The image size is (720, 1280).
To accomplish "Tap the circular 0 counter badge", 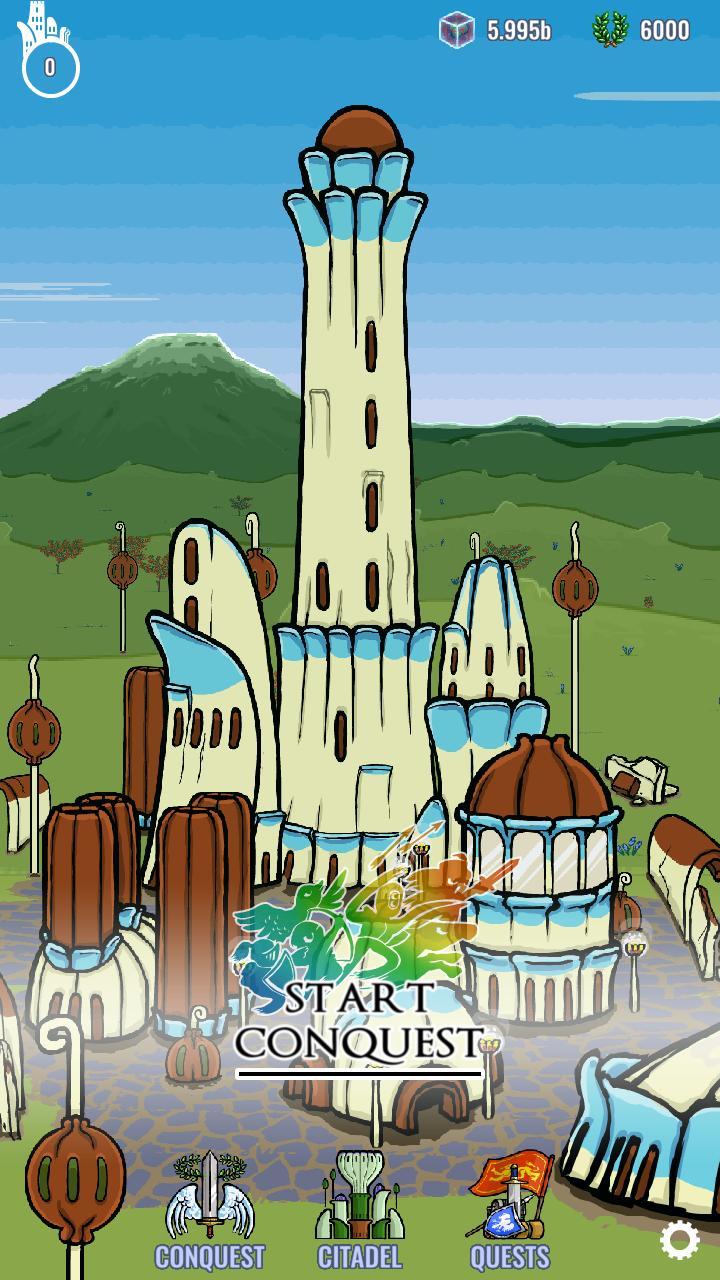I will click(48, 68).
